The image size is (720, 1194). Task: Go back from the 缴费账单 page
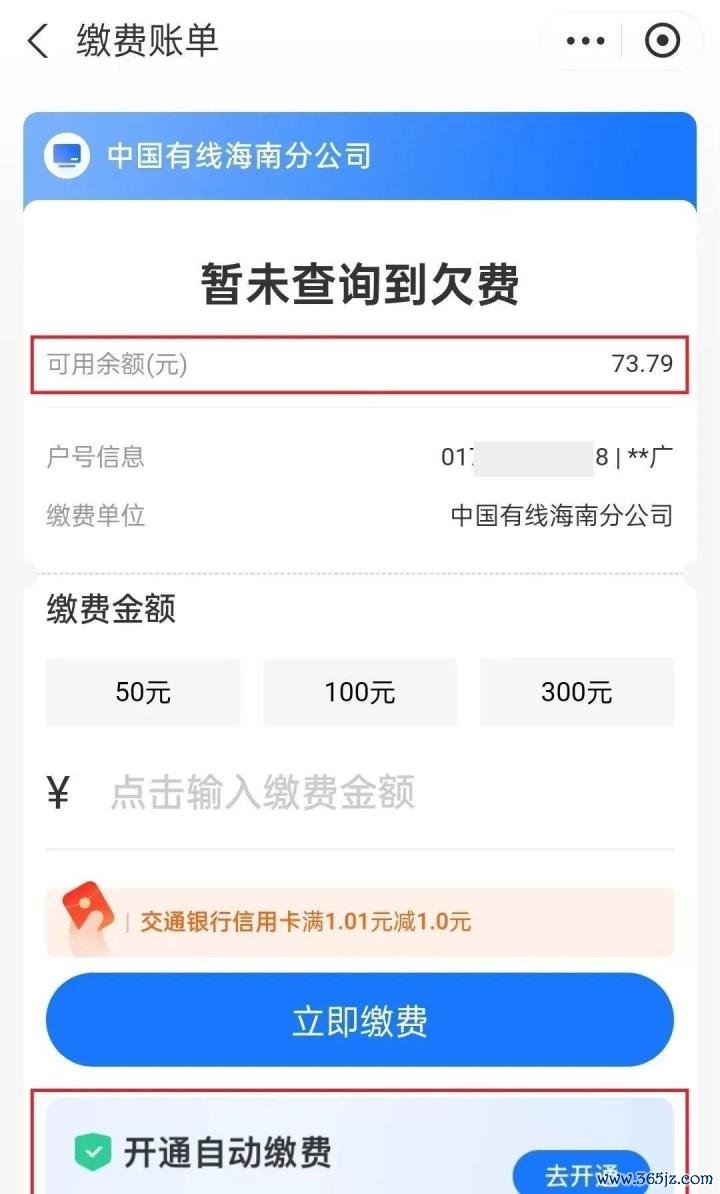[38, 42]
